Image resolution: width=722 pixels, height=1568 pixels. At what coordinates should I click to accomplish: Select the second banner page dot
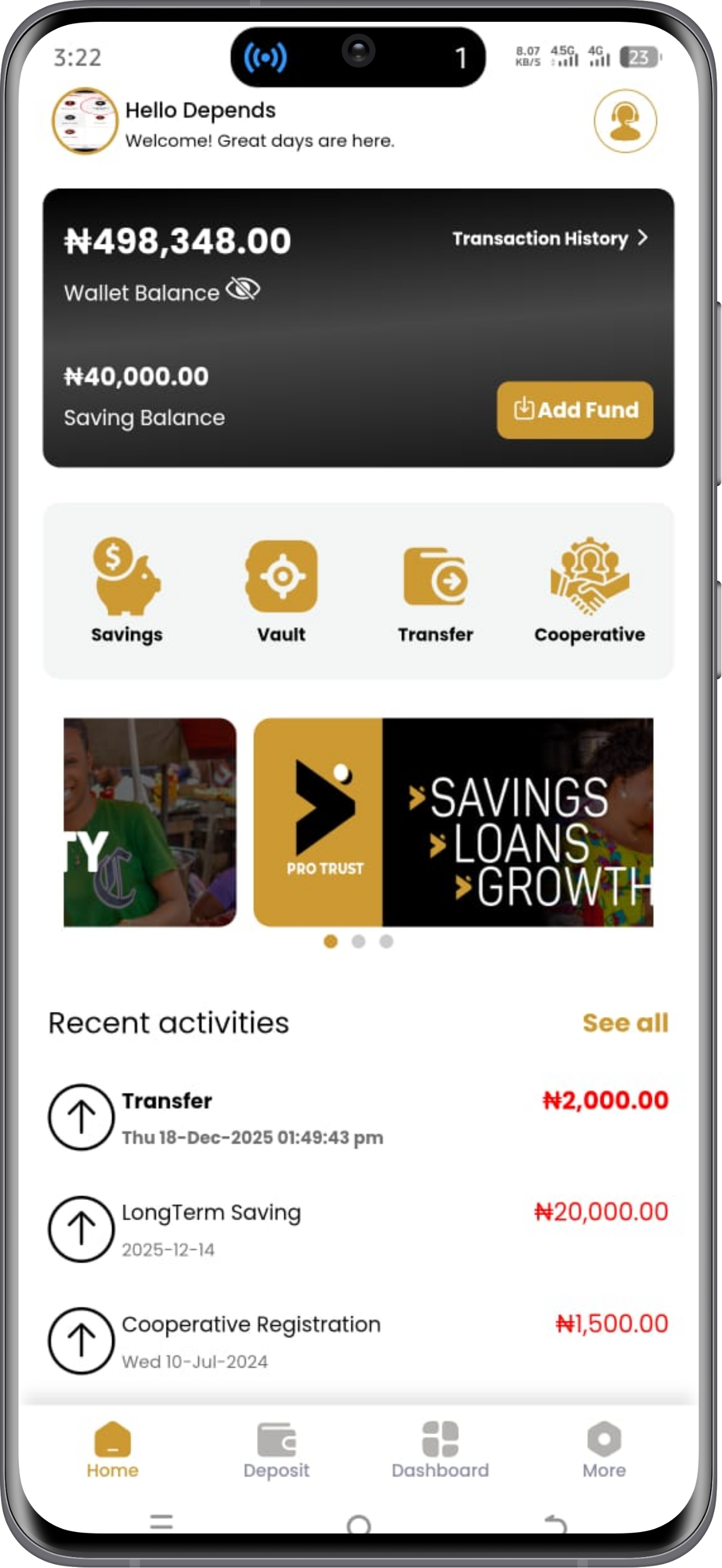pos(359,942)
